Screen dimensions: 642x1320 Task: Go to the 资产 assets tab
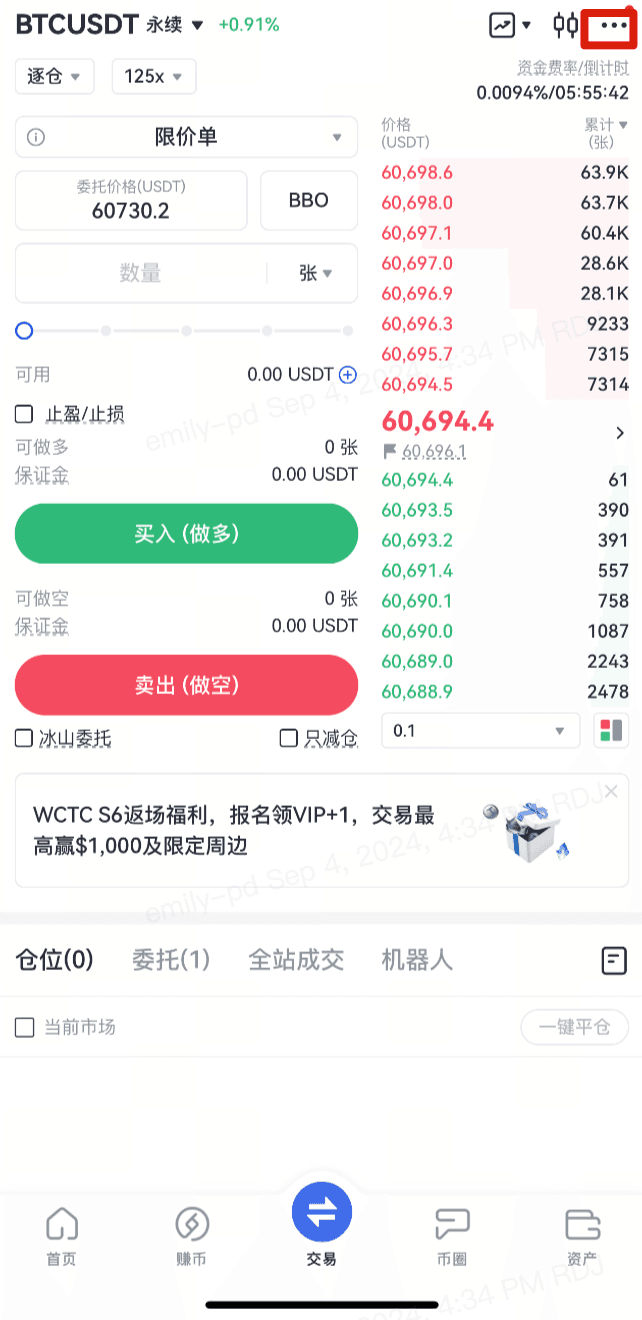[582, 1236]
